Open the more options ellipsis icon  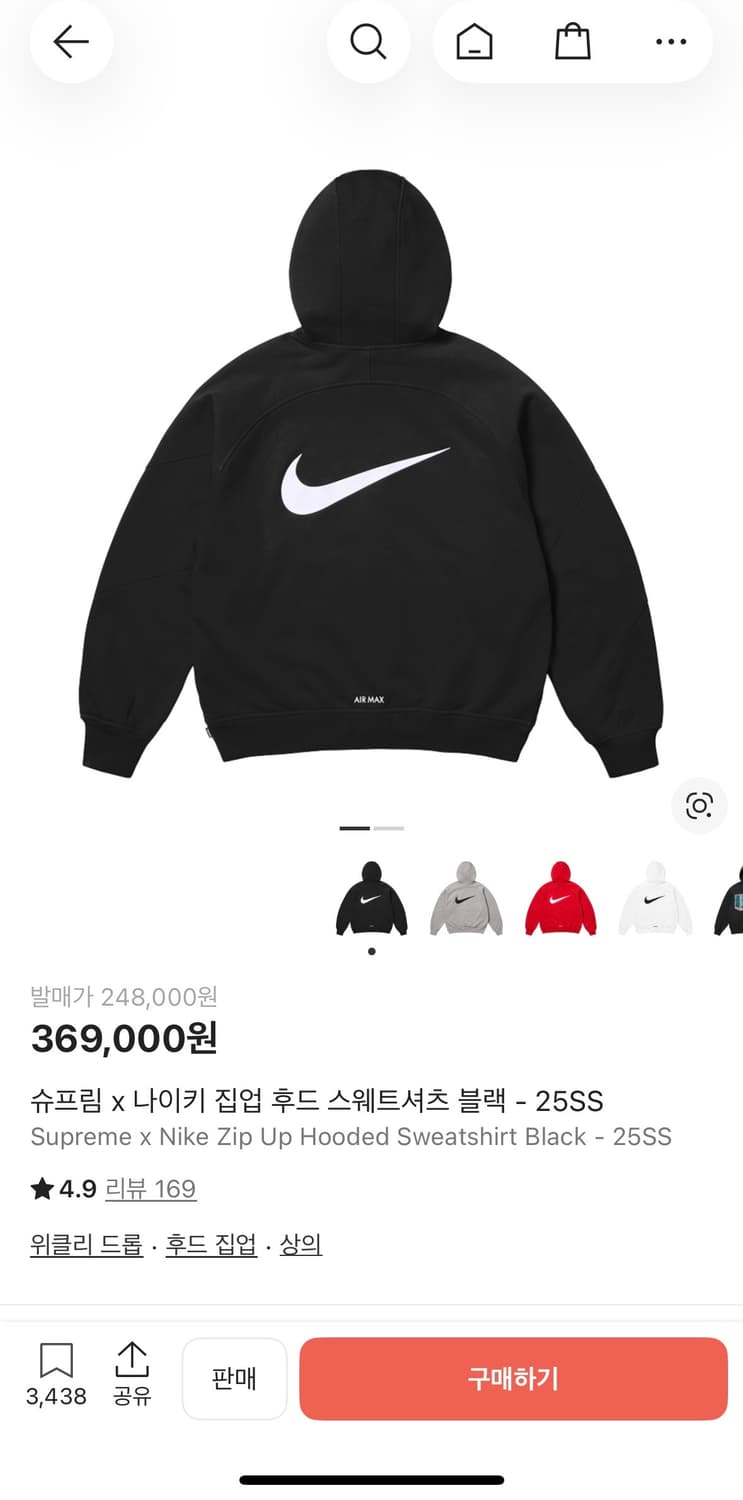tap(672, 42)
